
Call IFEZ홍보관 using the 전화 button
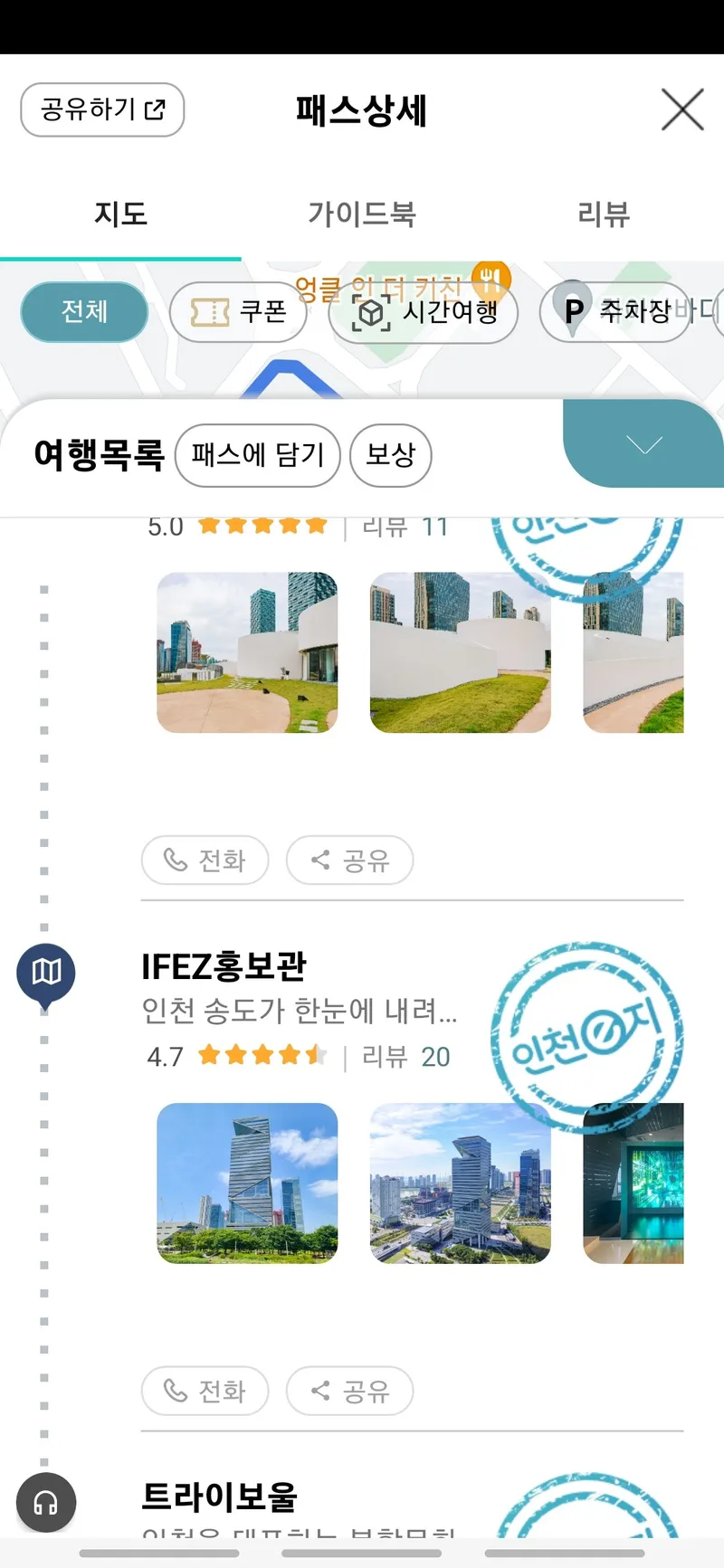coord(205,1391)
